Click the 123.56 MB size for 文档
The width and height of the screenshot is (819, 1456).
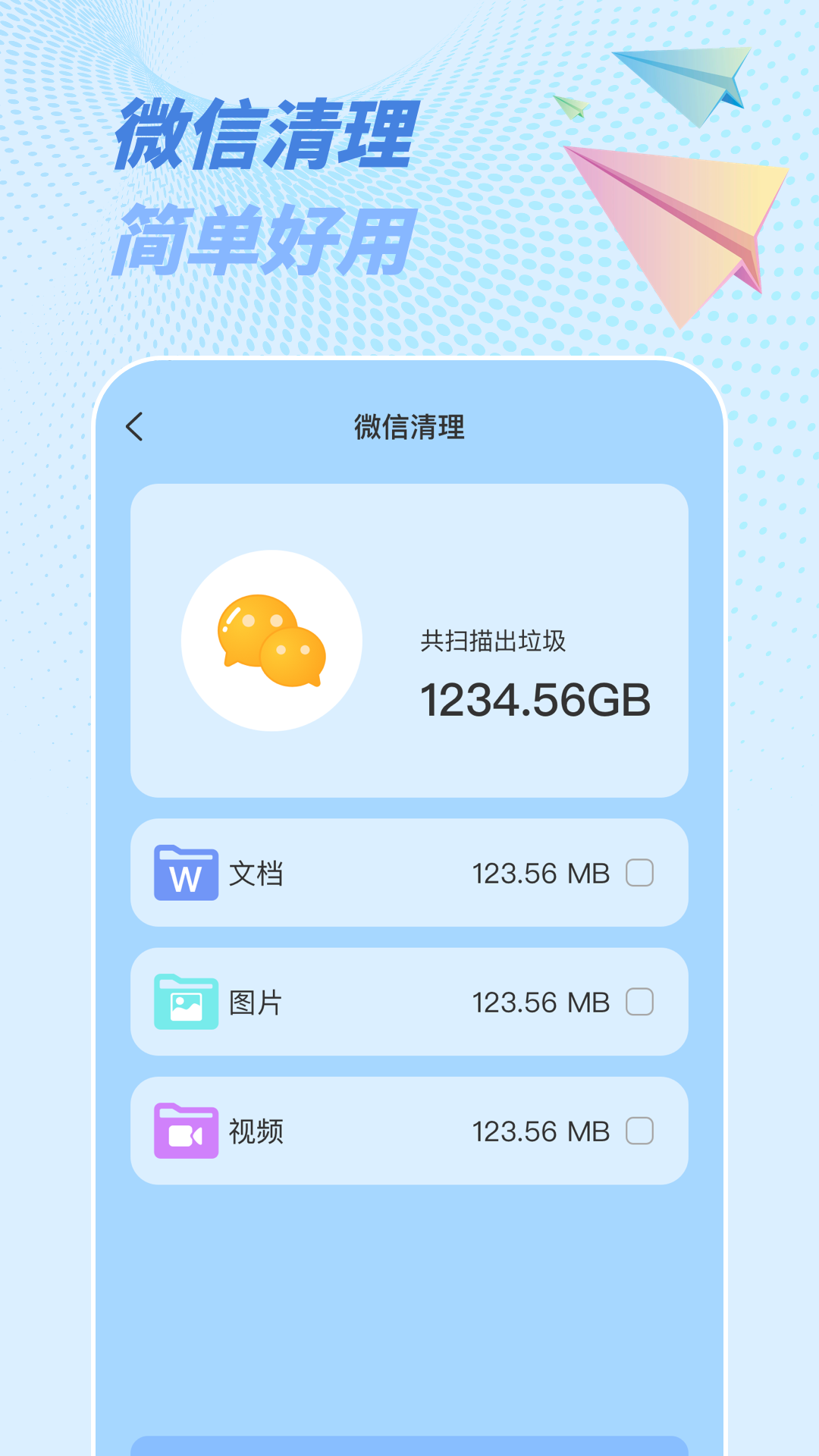(x=540, y=874)
